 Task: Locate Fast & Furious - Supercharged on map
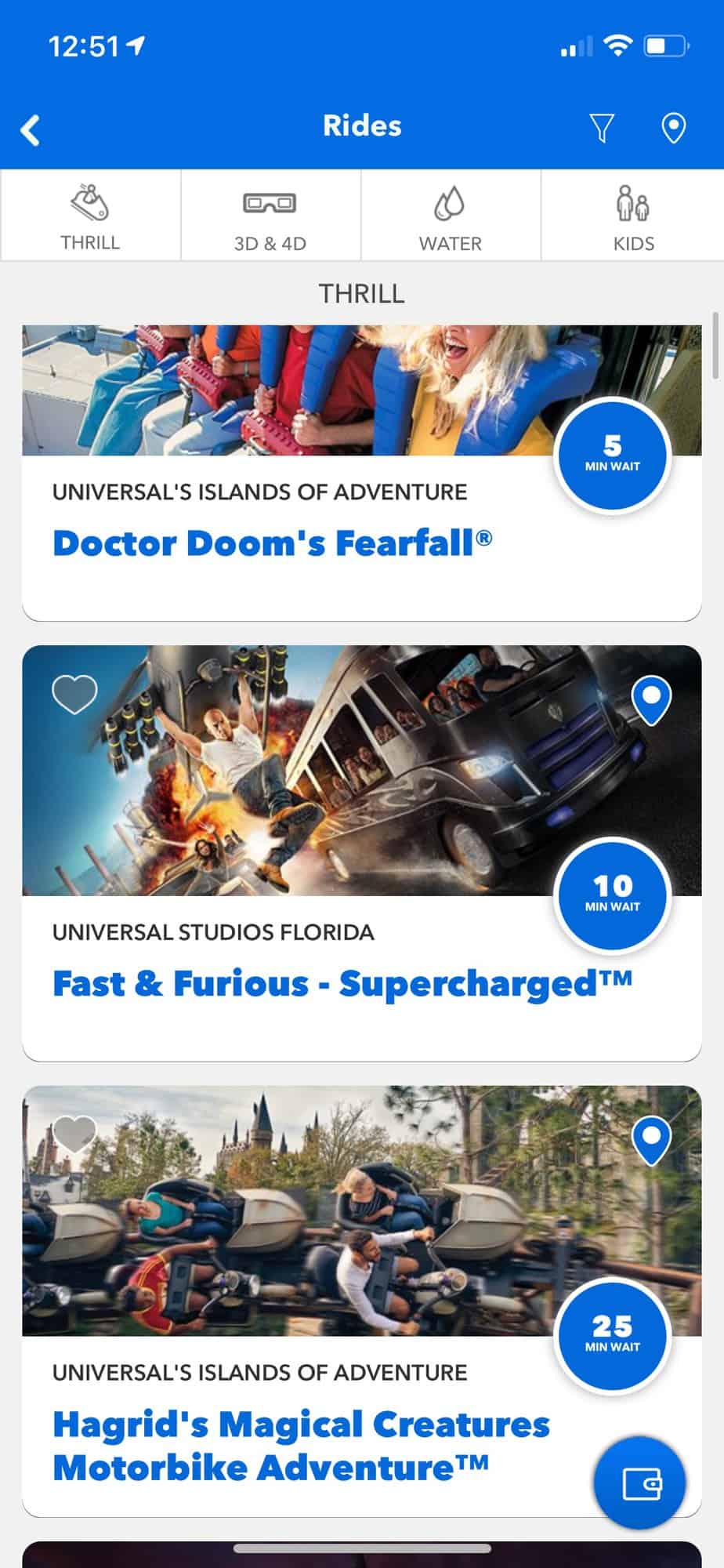pos(651,701)
